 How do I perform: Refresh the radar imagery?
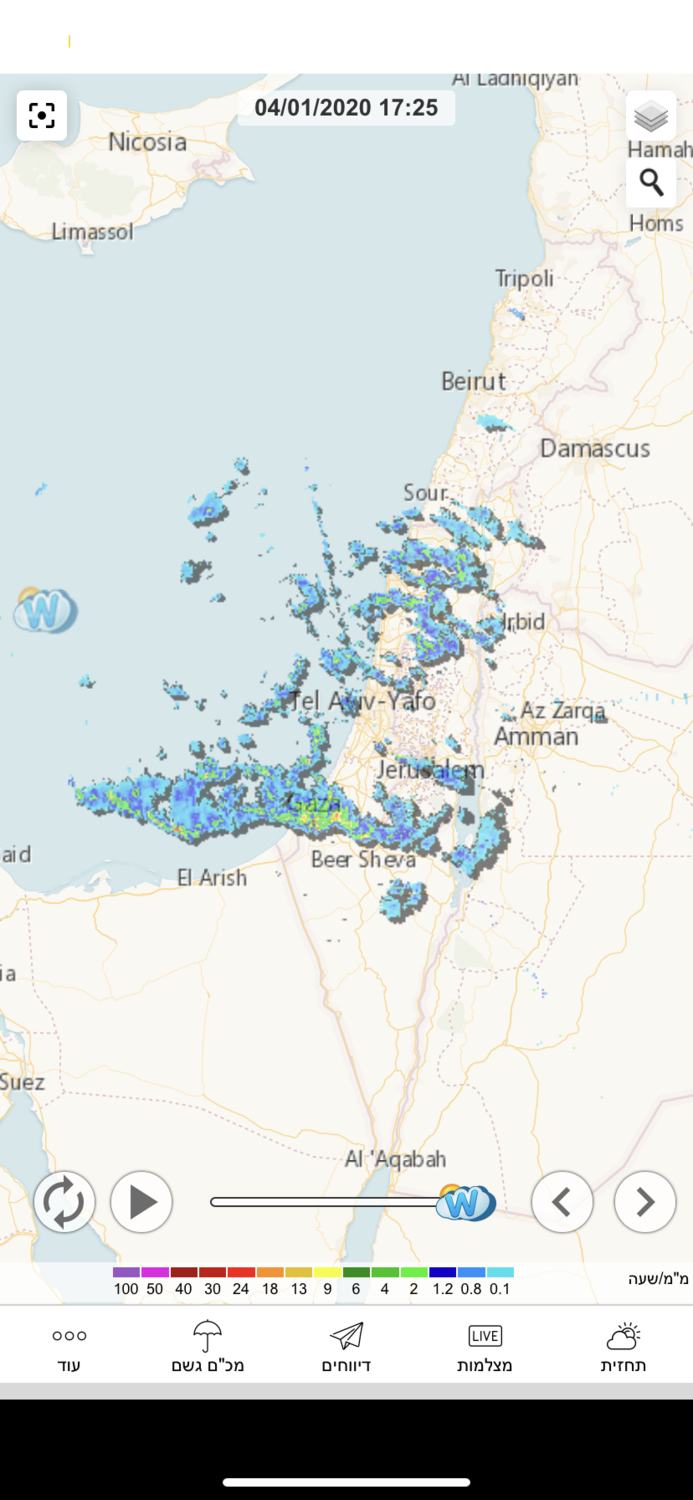(x=64, y=1202)
